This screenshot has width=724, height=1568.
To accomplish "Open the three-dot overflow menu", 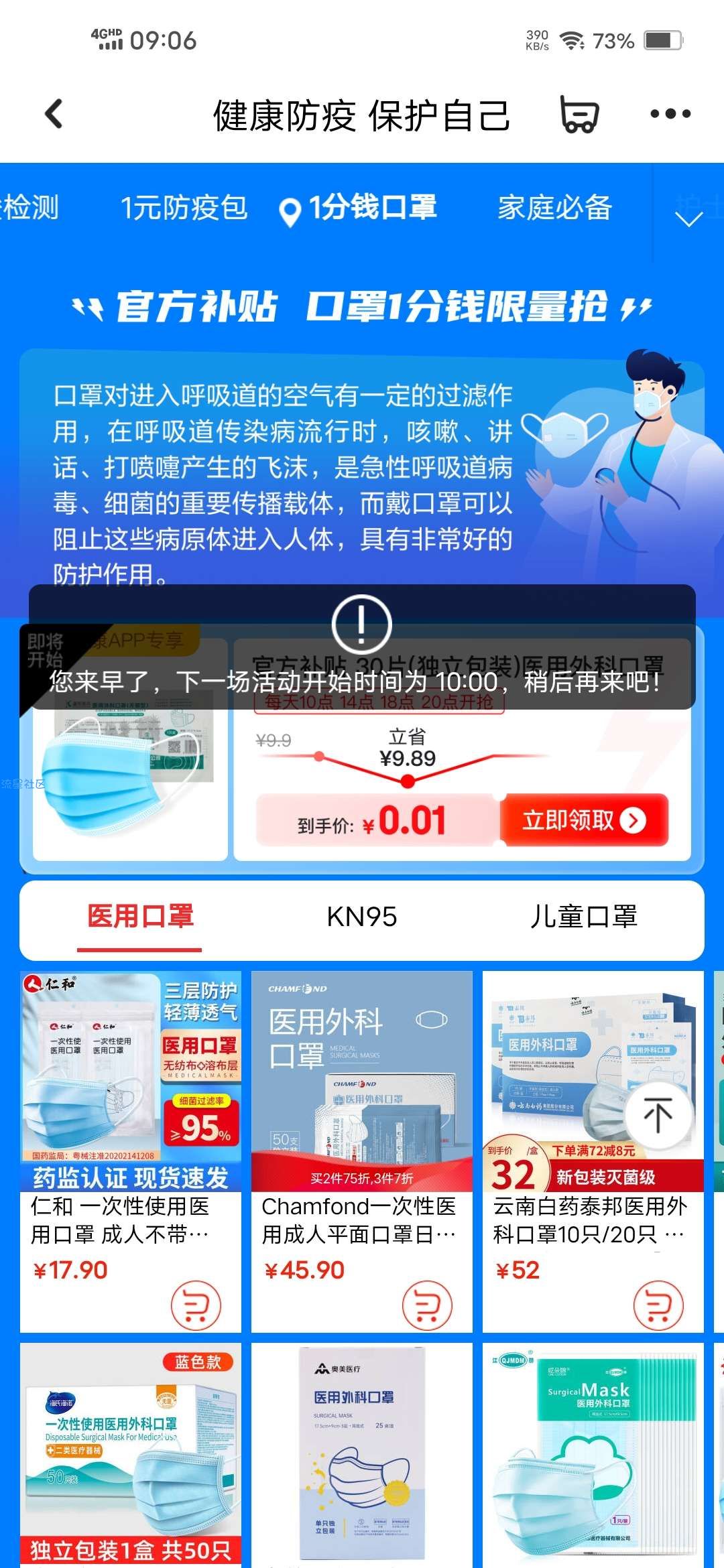I will [670, 114].
